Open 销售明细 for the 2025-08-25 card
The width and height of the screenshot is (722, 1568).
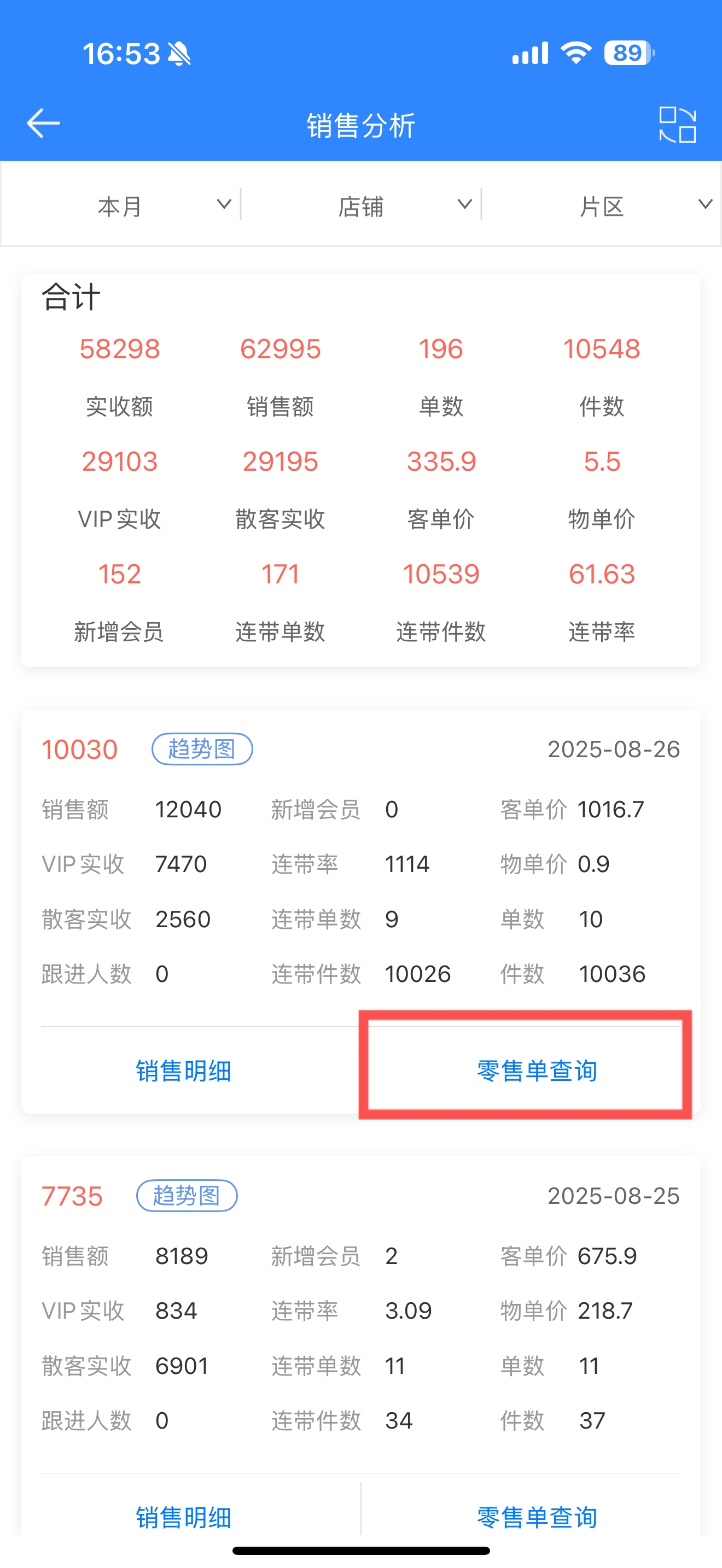[x=183, y=1517]
